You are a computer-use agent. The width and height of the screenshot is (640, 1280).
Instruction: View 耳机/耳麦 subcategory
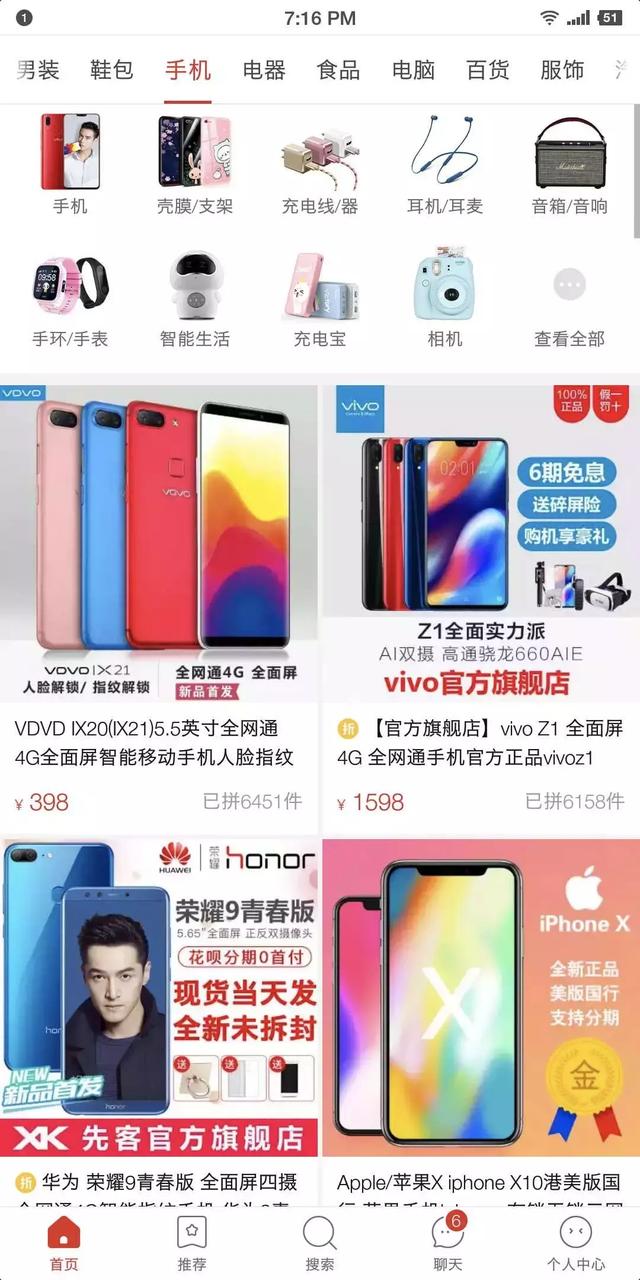coord(445,165)
